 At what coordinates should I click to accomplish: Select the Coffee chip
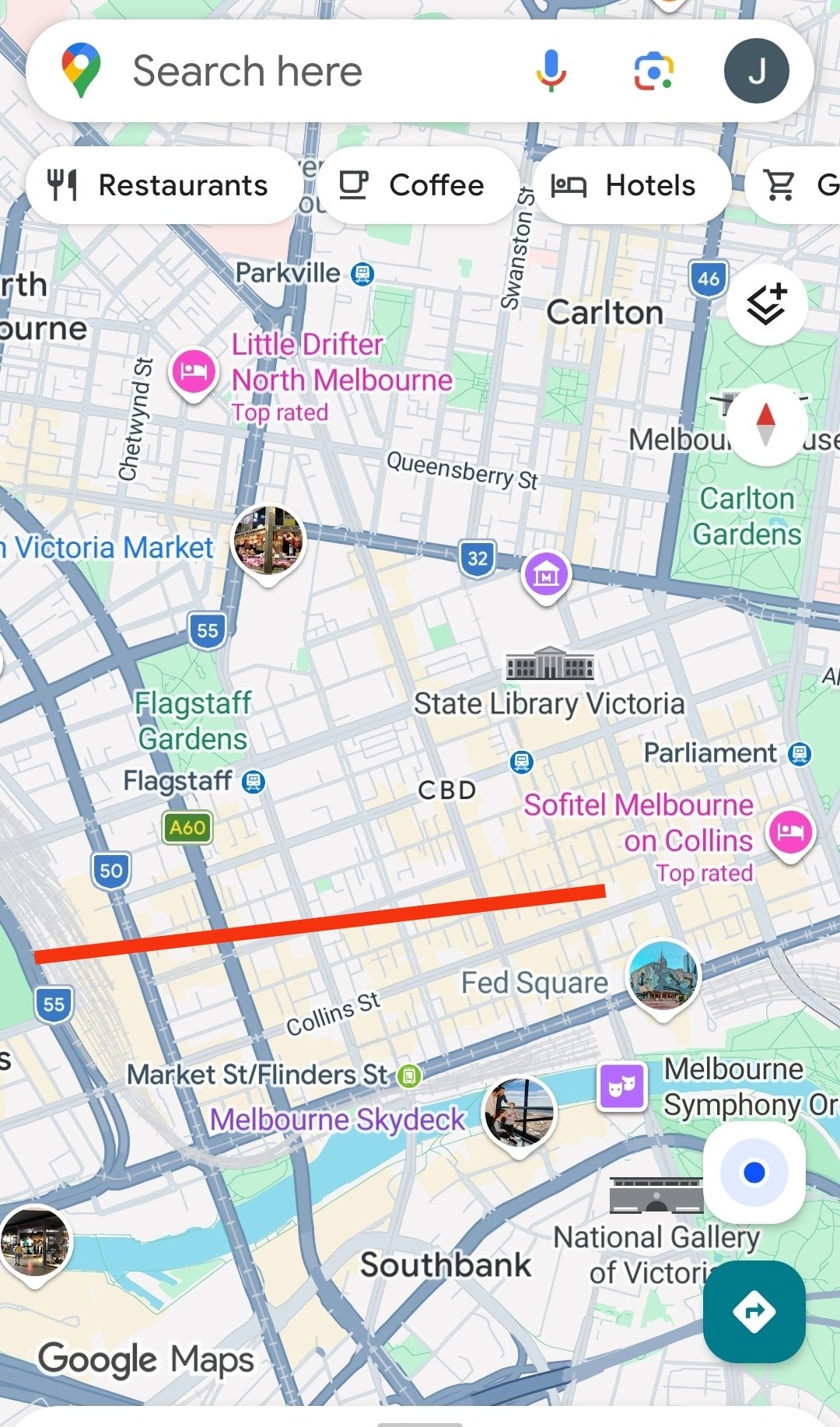click(x=416, y=185)
